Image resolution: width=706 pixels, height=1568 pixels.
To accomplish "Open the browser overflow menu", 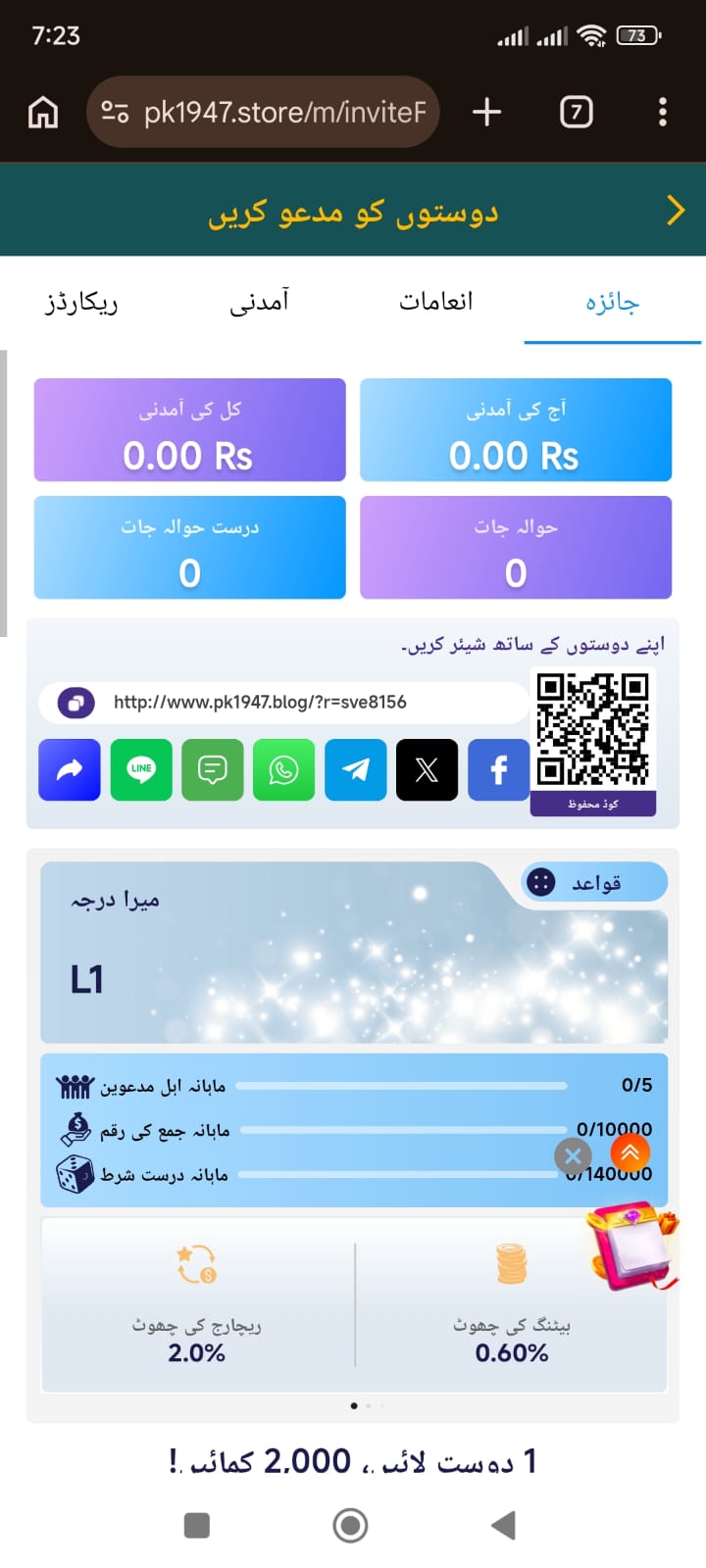I will click(x=663, y=113).
